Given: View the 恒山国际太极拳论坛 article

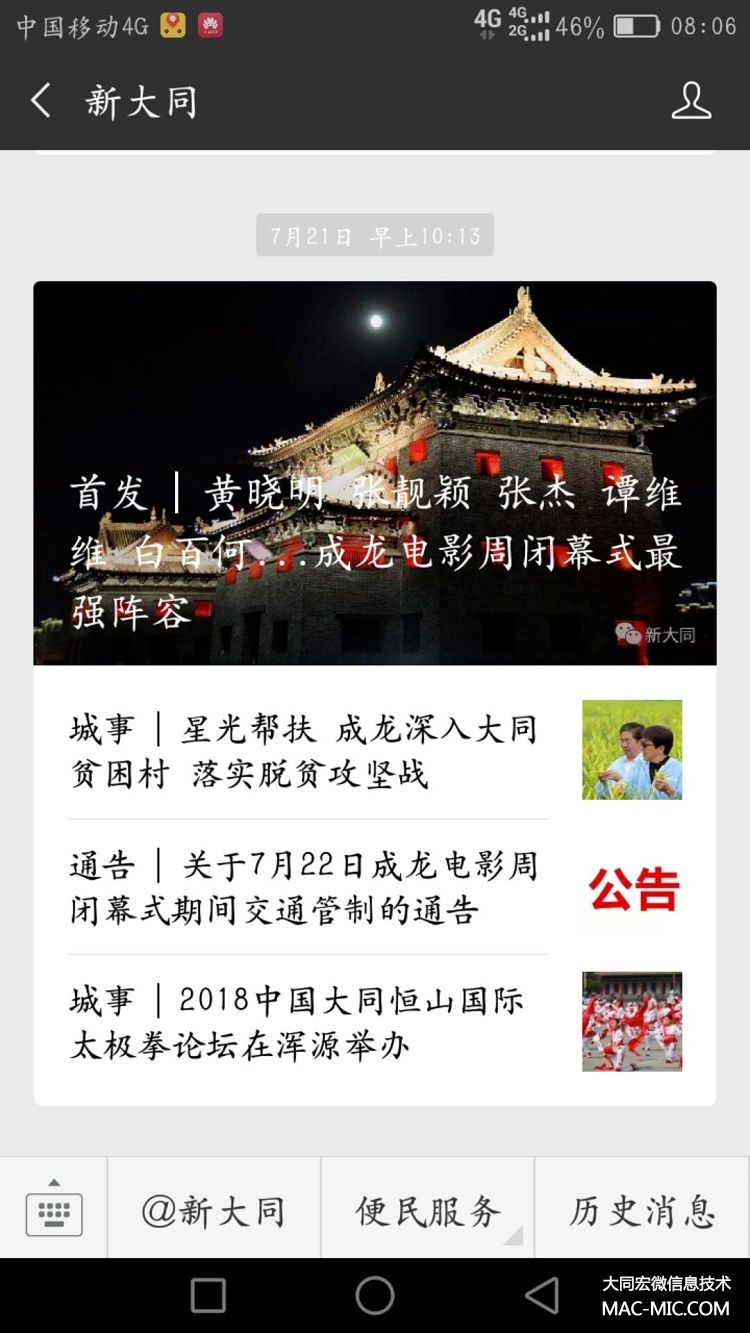Looking at the screenshot, I should 305,1022.
